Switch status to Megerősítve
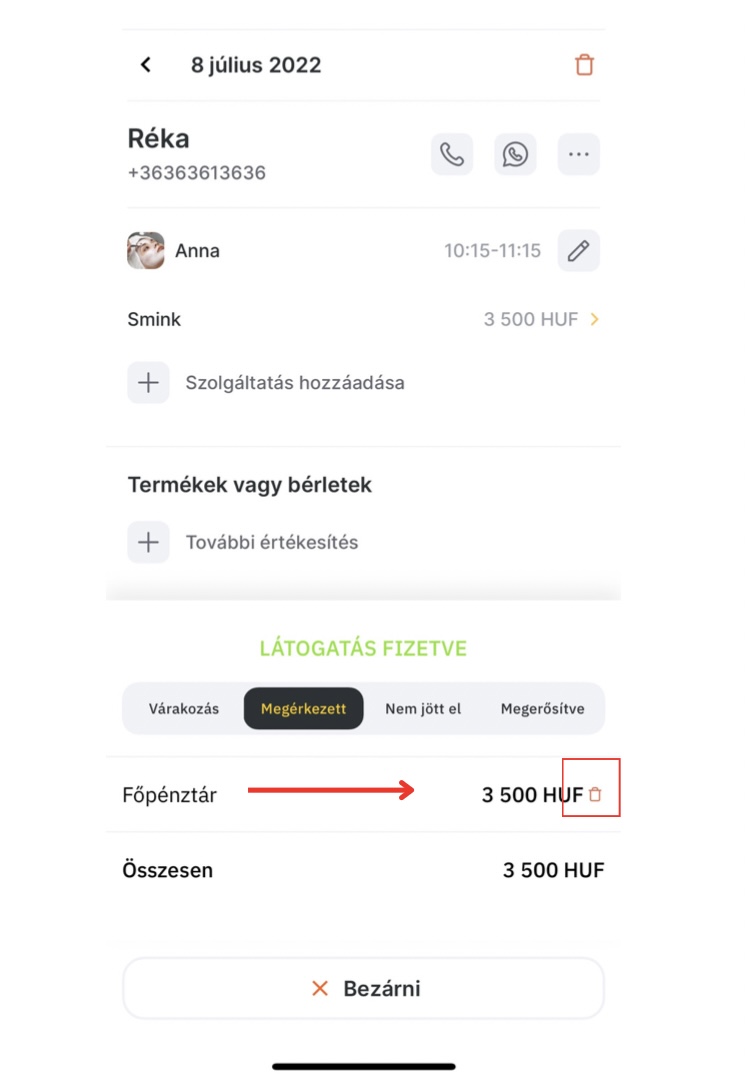 pyautogui.click(x=542, y=709)
